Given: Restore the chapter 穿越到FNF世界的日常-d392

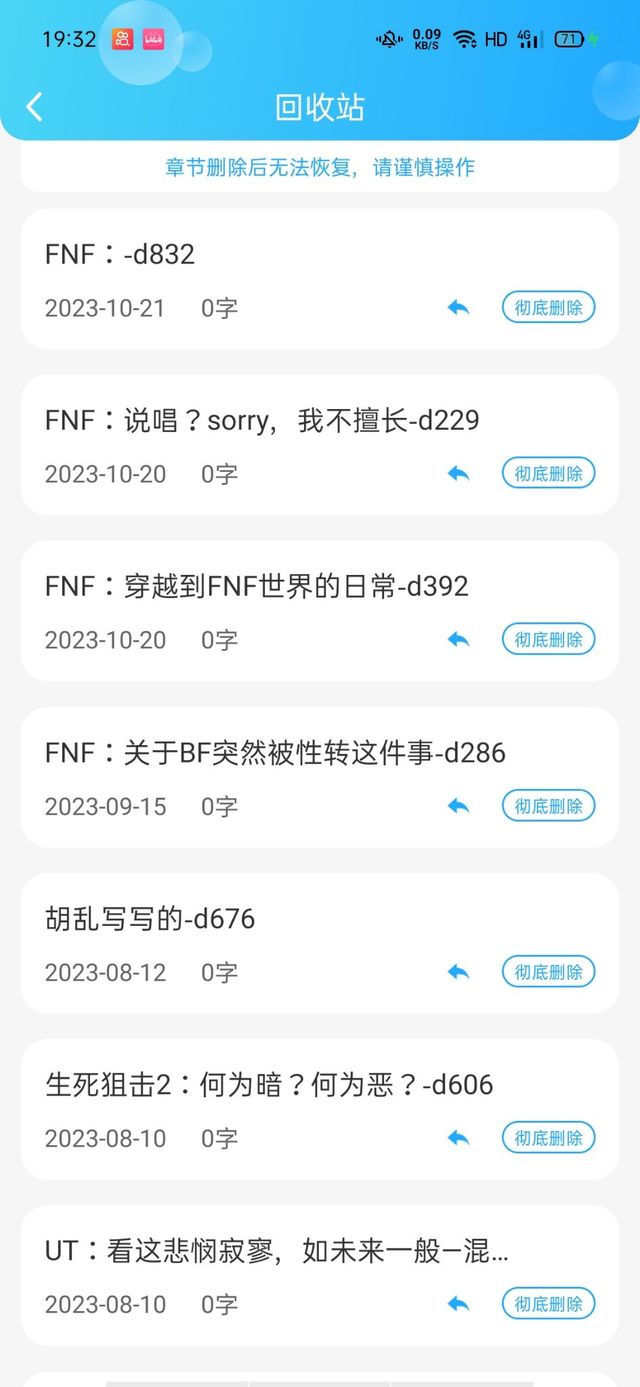Looking at the screenshot, I should click(x=459, y=640).
